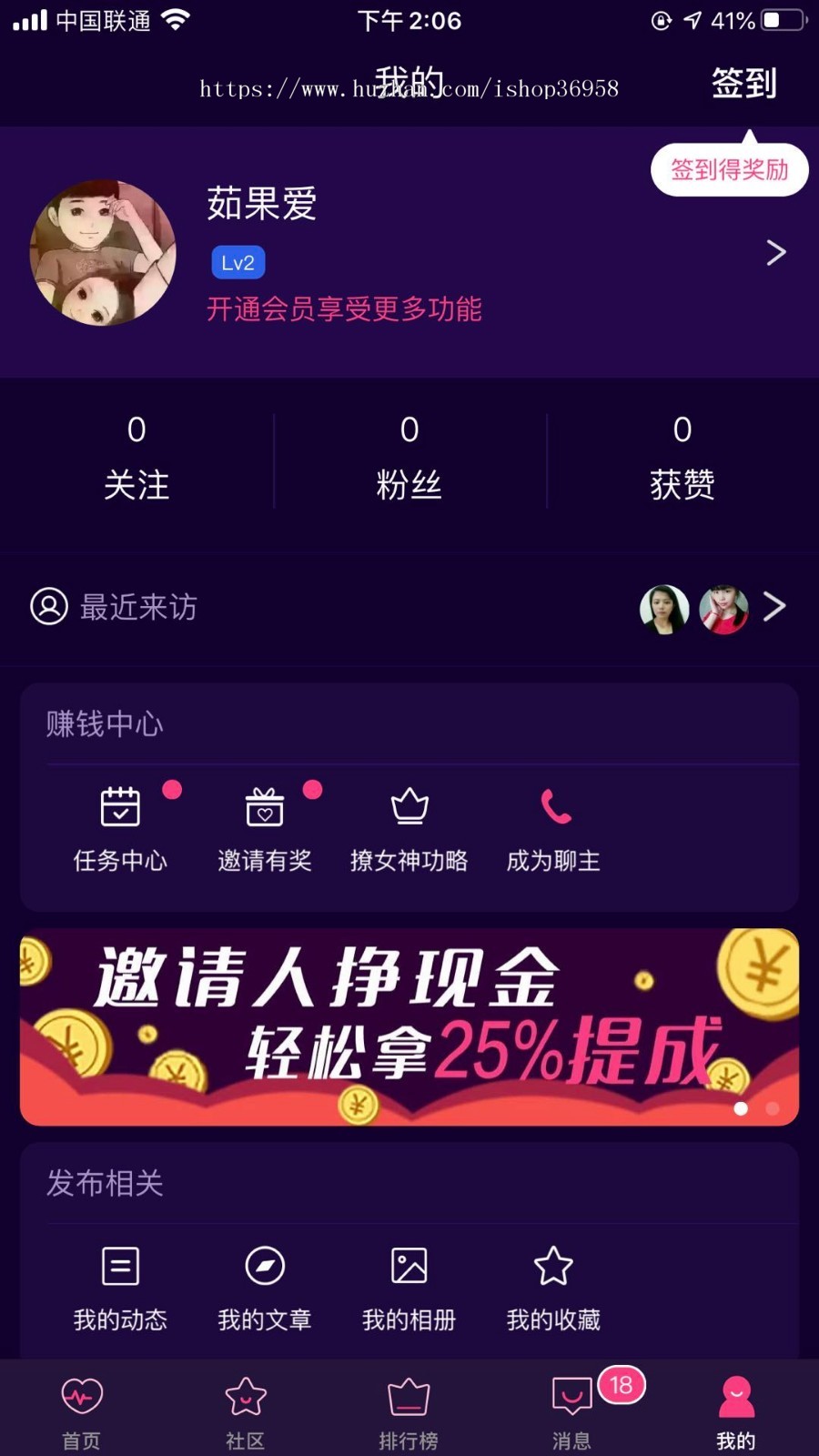
Task: Open 开通会员享受更多功能 membership link
Action: click(x=344, y=309)
